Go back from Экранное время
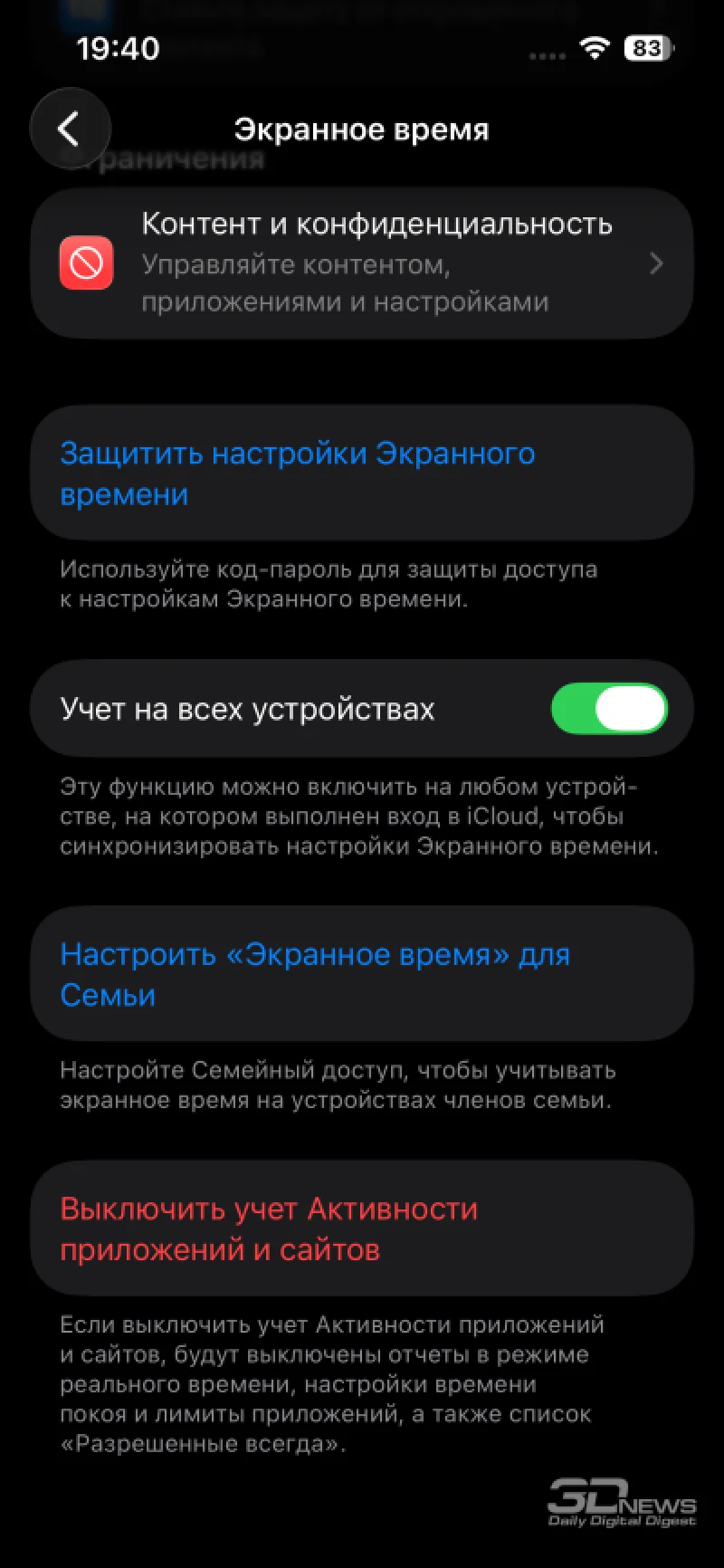724x1568 pixels. [x=70, y=129]
